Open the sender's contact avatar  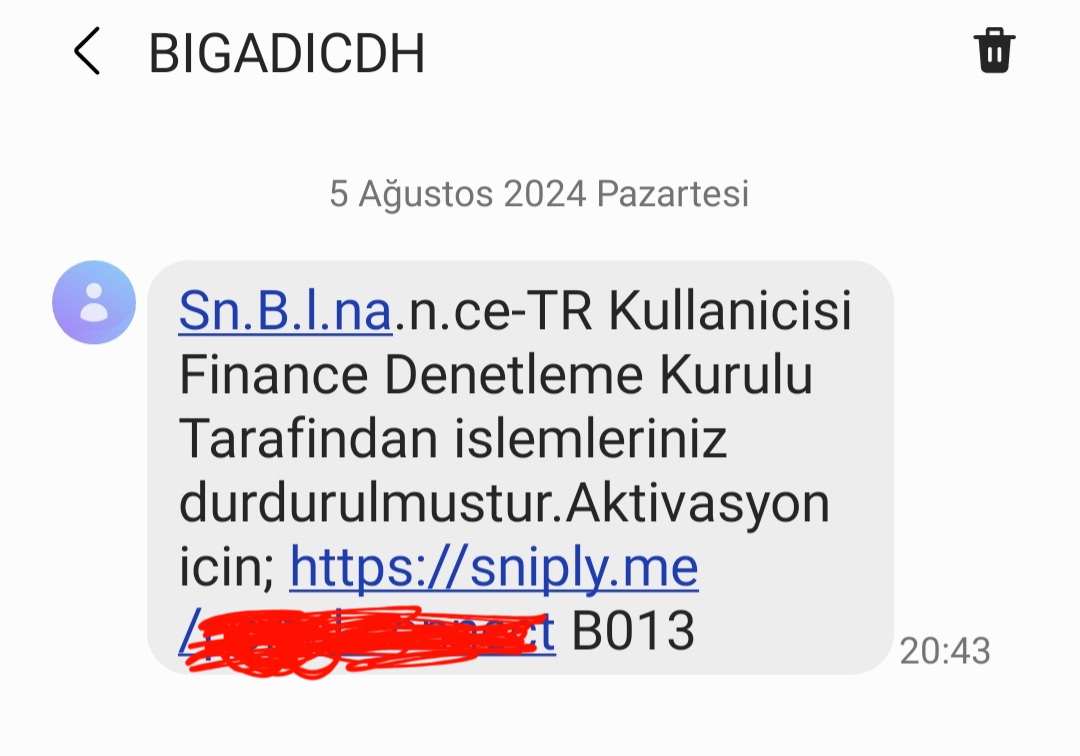tap(94, 301)
